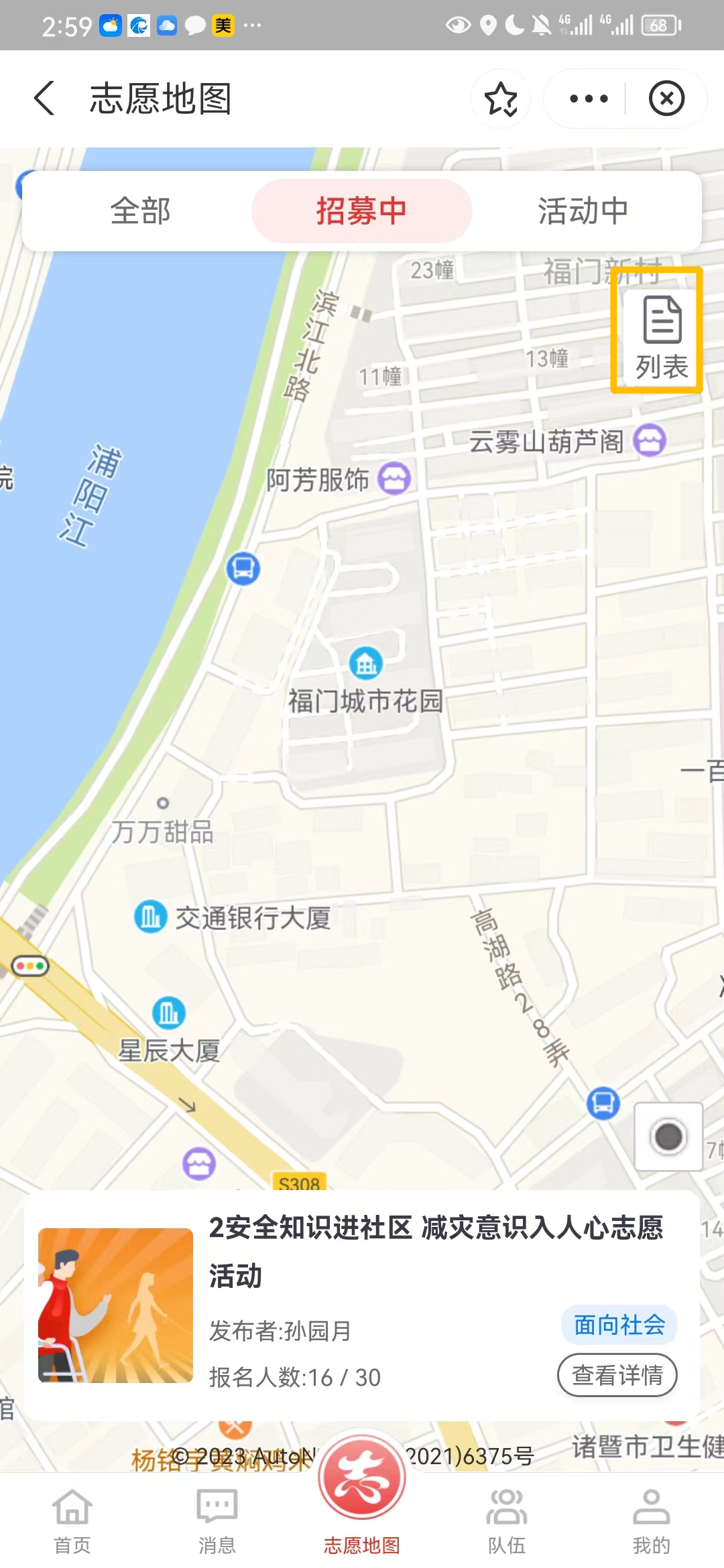
Task: Switch to the 全部 filter
Action: (x=140, y=211)
